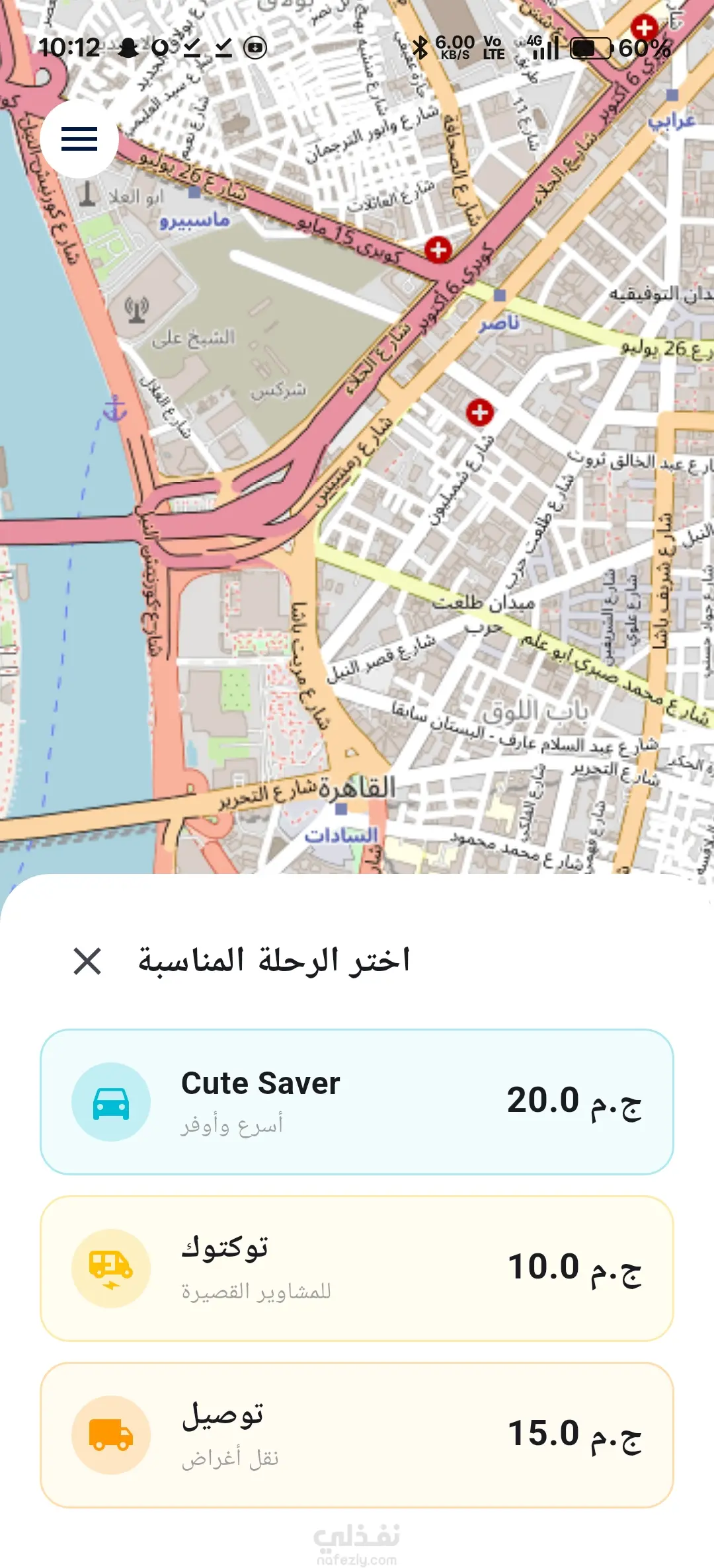Pick the توصيل delivery option

click(x=357, y=1435)
